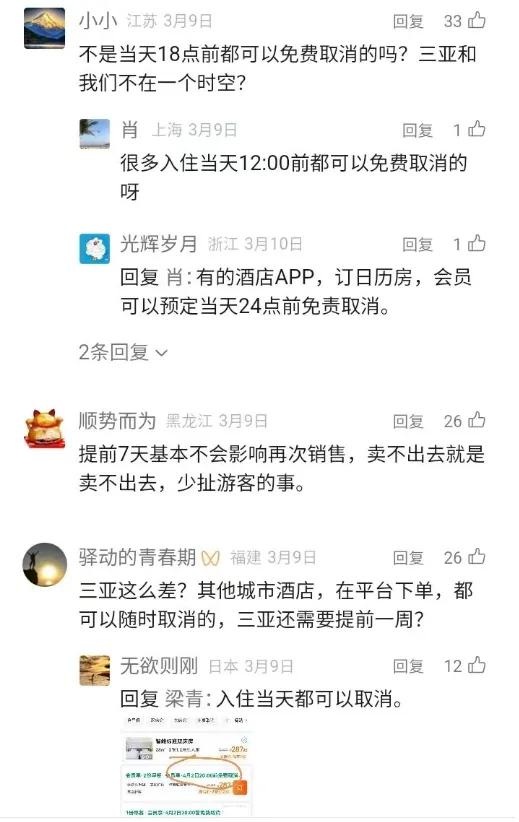Reply to 肖's comment
Image resolution: width=519 pixels, height=822 pixels.
(x=417, y=130)
